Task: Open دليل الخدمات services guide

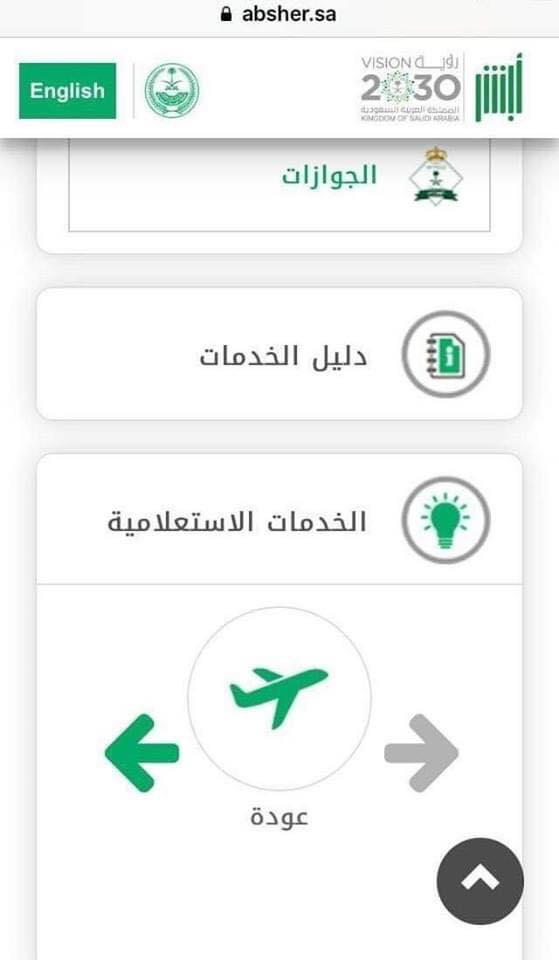Action: 279,354
